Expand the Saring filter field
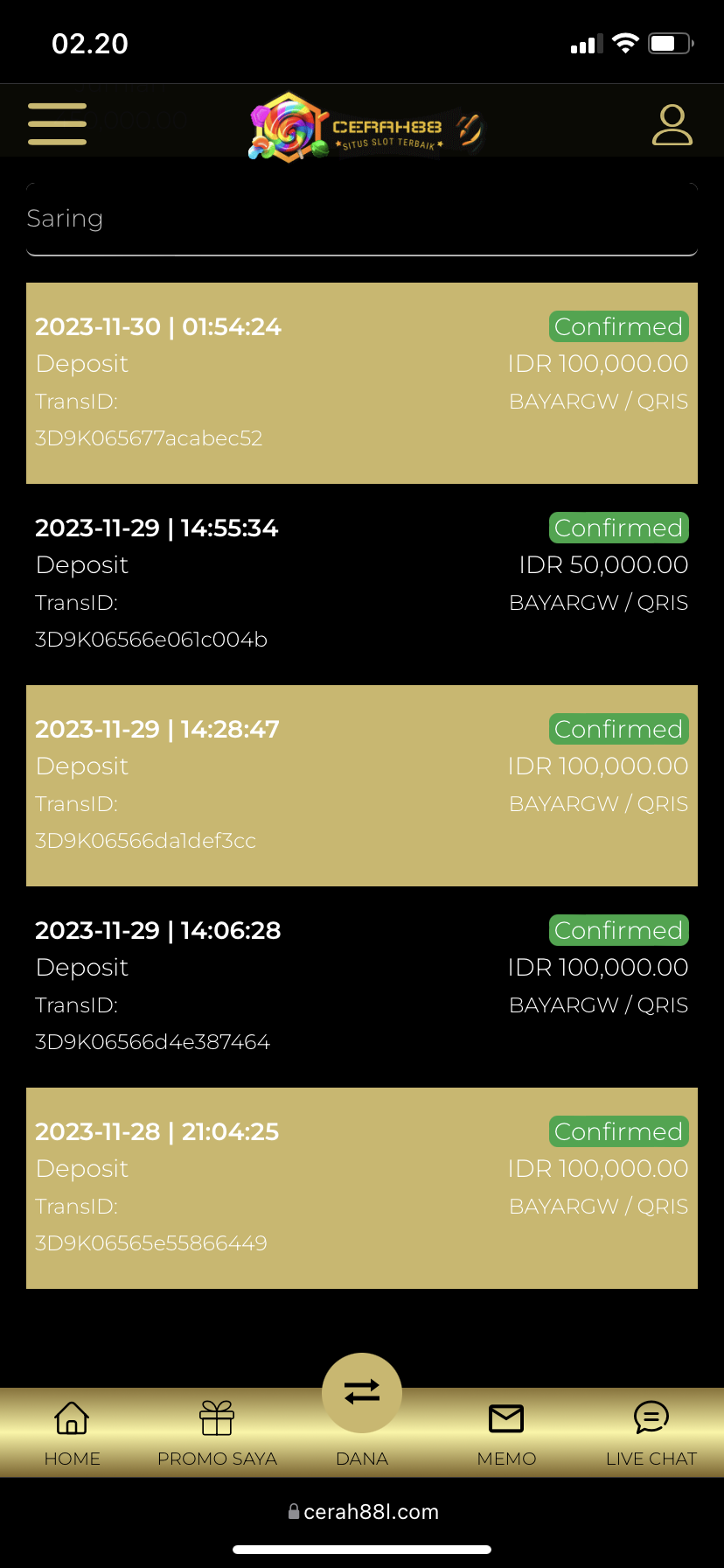 click(x=361, y=219)
